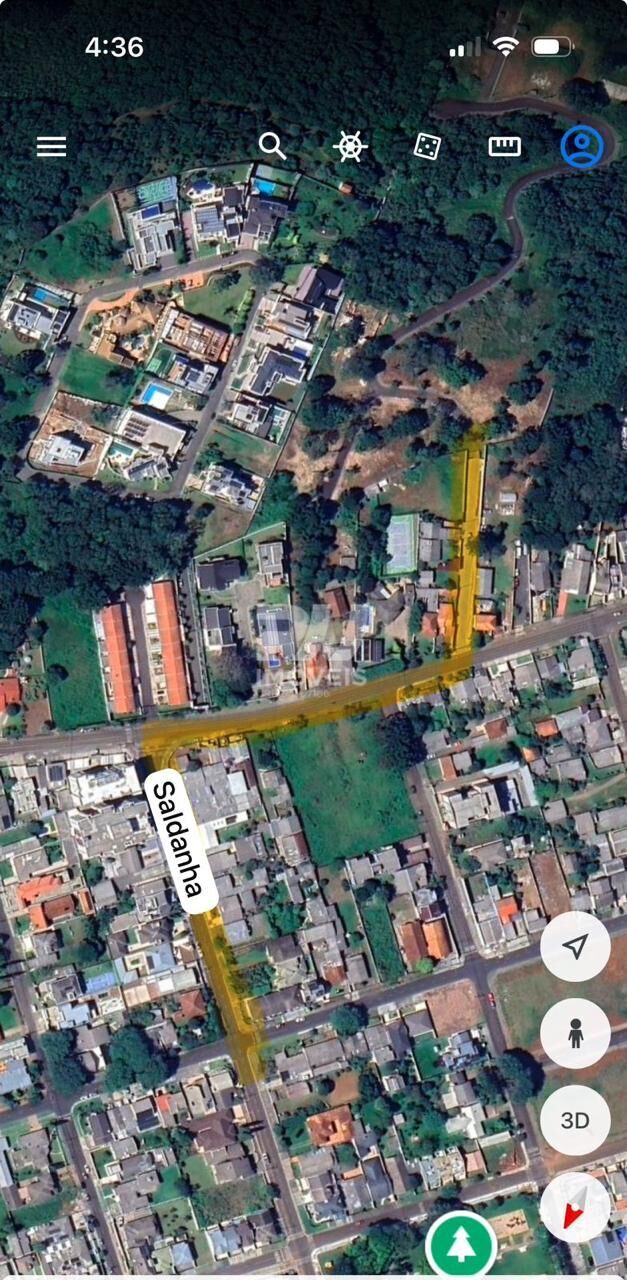The width and height of the screenshot is (627, 1280).
Task: Select the green park tree marker
Action: [461, 1245]
